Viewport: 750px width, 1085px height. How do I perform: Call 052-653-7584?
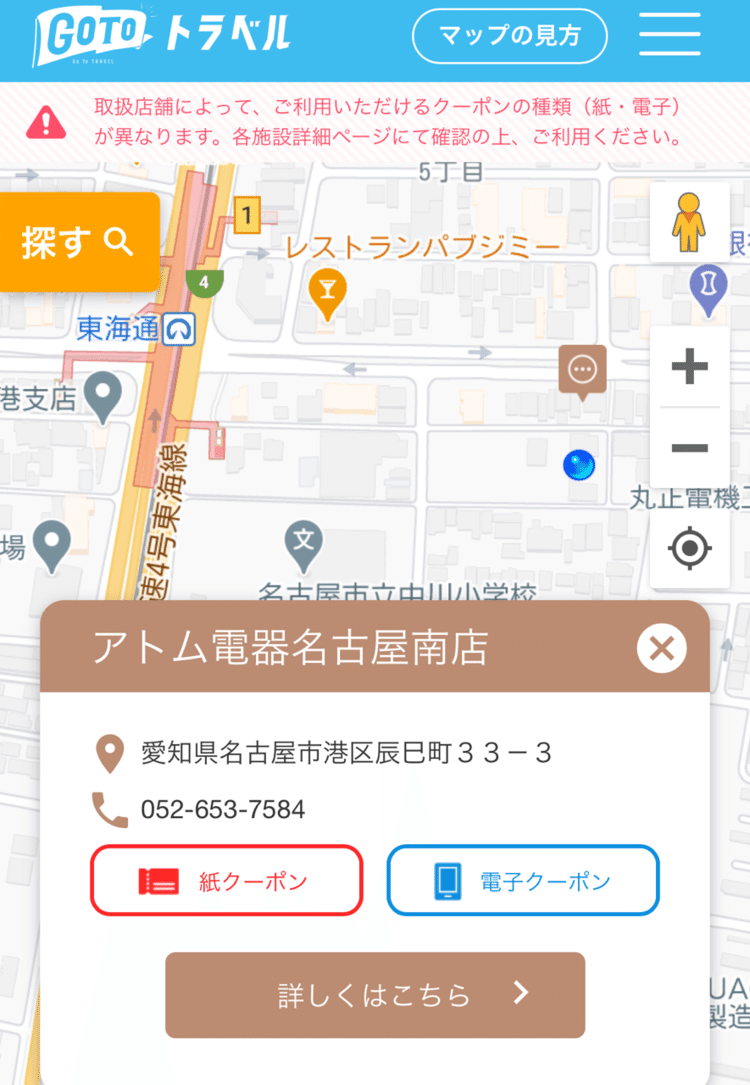tap(222, 809)
